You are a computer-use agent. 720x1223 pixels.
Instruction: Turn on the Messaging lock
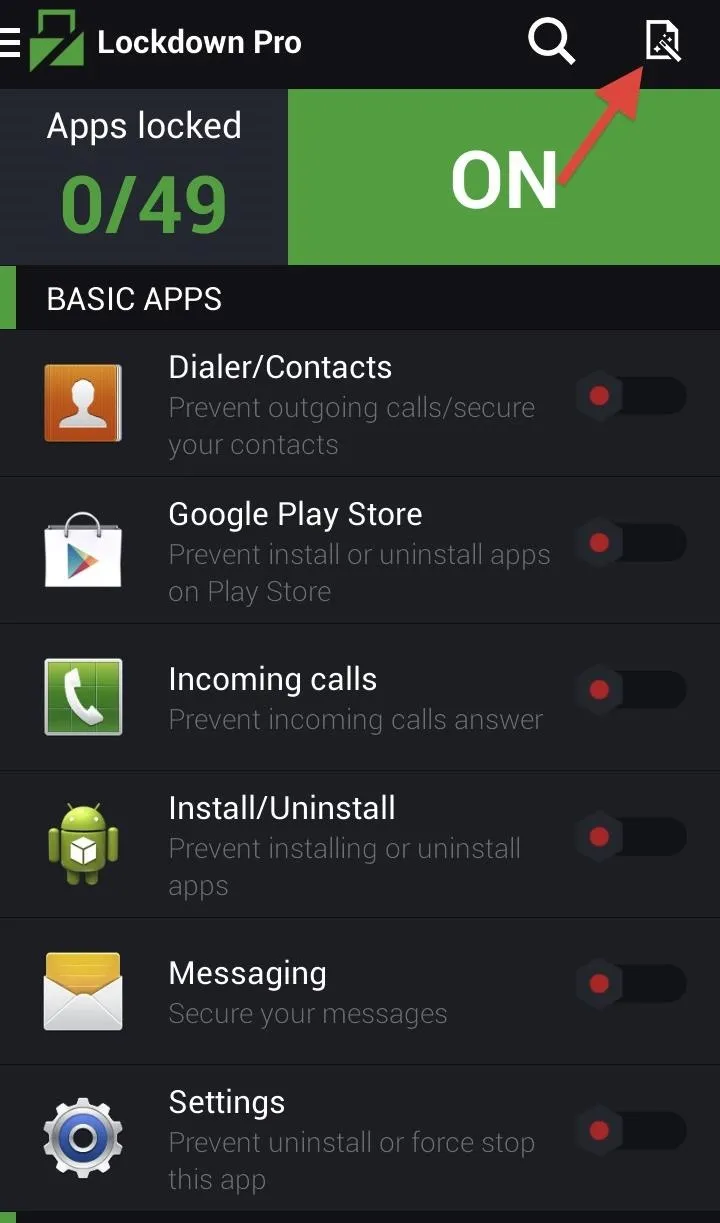[x=632, y=984]
